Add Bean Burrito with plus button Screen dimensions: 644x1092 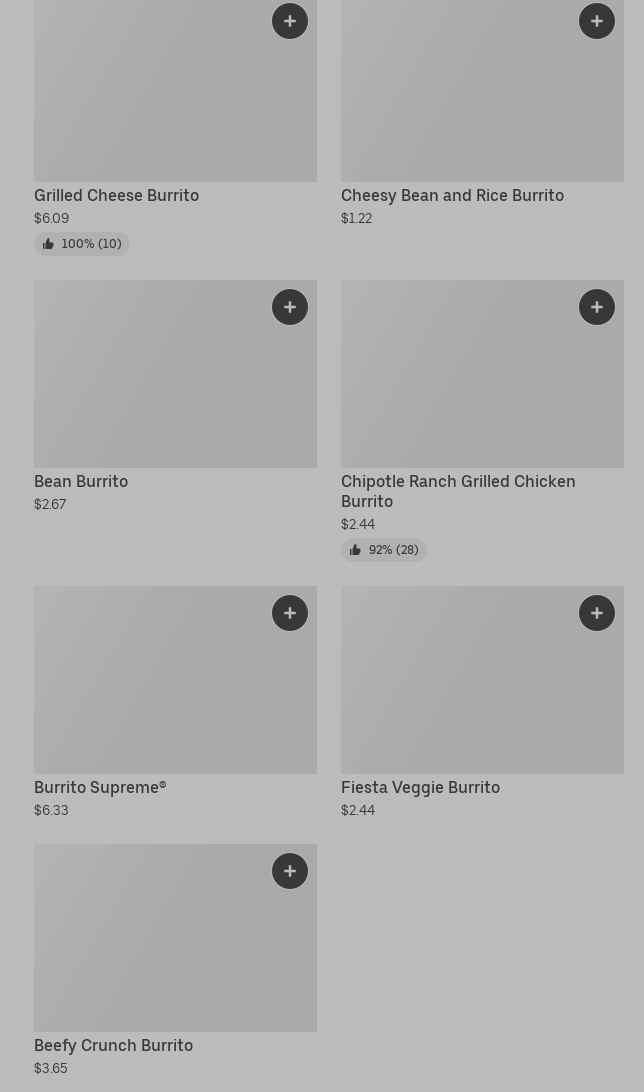click(x=290, y=307)
